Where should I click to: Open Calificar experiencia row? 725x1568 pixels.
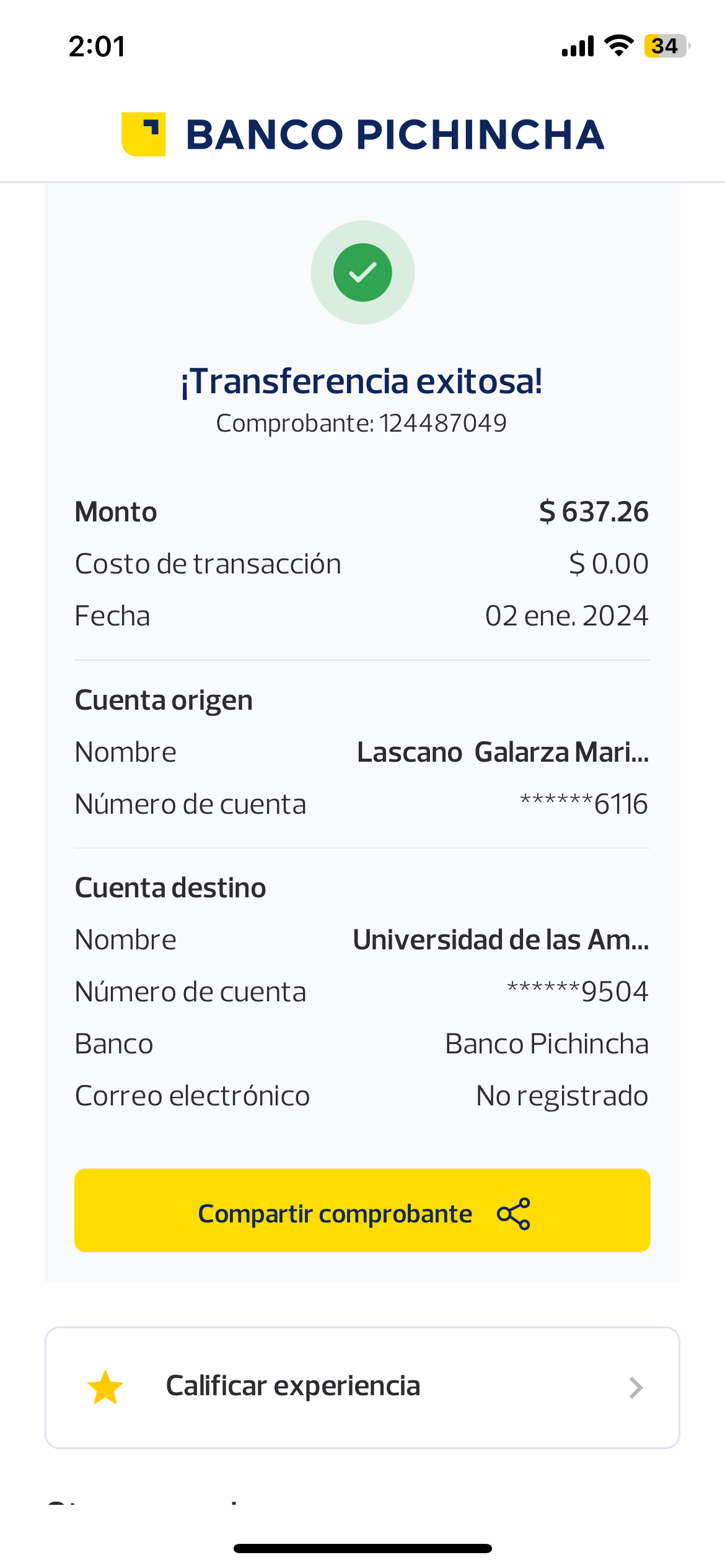pos(362,1387)
